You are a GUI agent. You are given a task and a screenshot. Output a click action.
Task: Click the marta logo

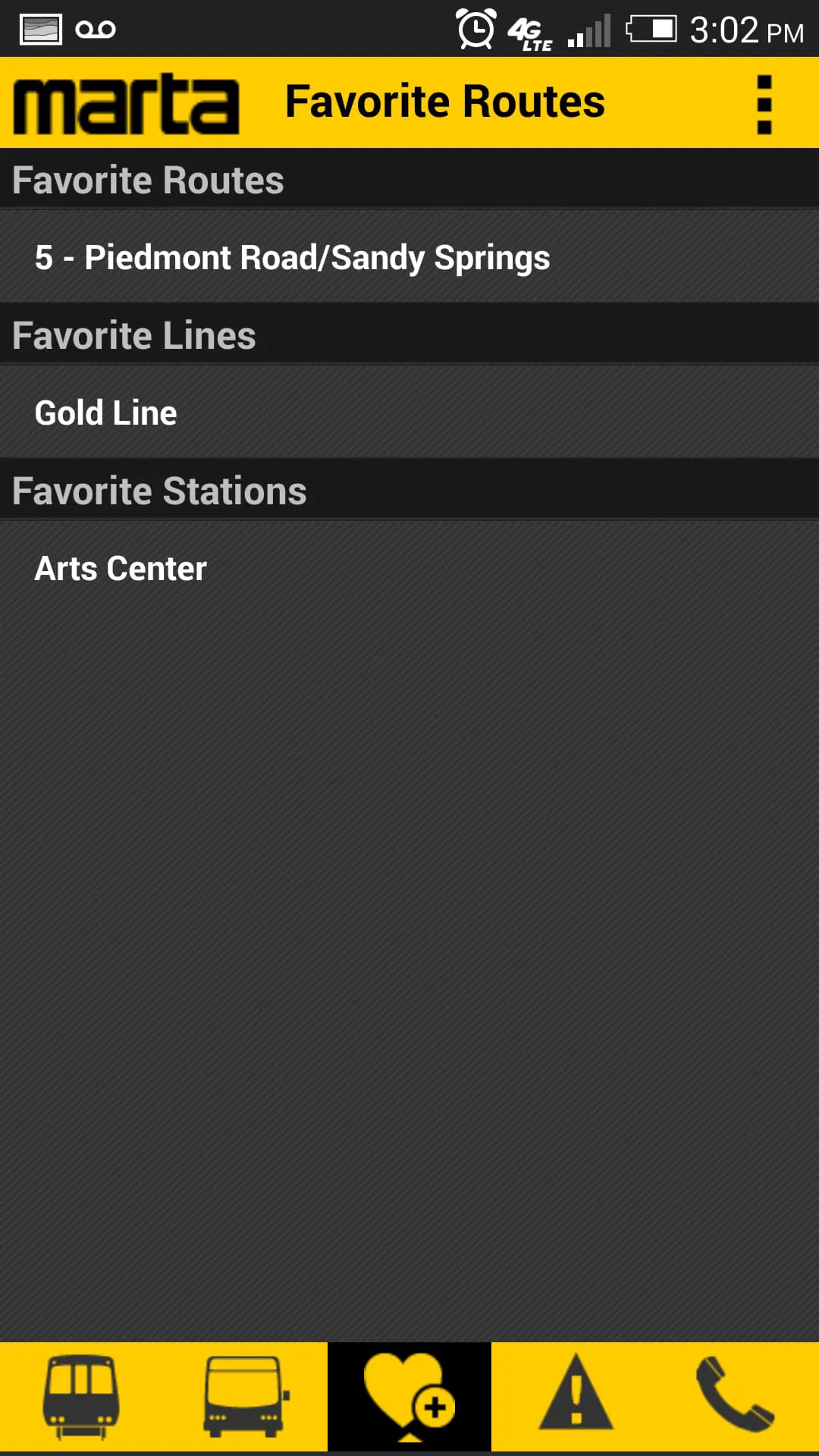pos(125,102)
